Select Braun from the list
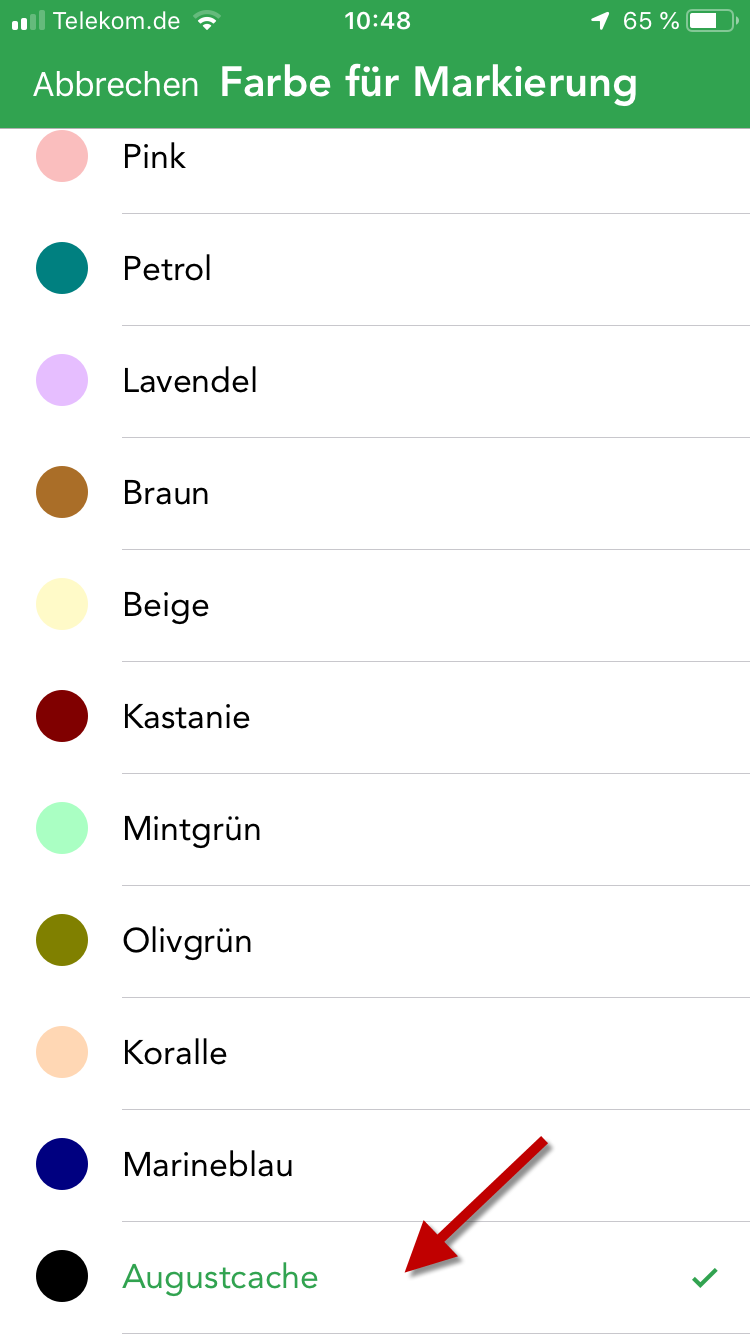 375,493
